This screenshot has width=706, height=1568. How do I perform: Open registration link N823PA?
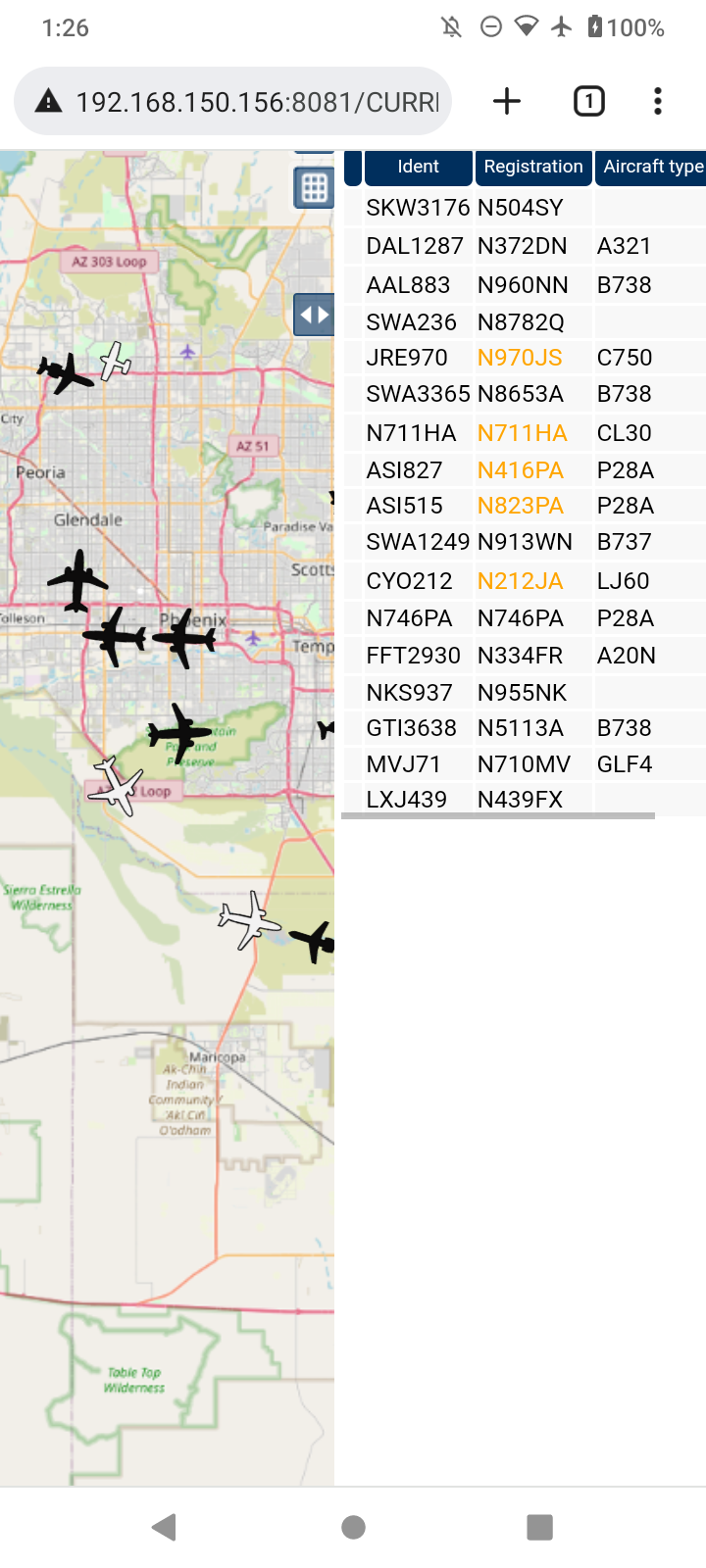(521, 506)
